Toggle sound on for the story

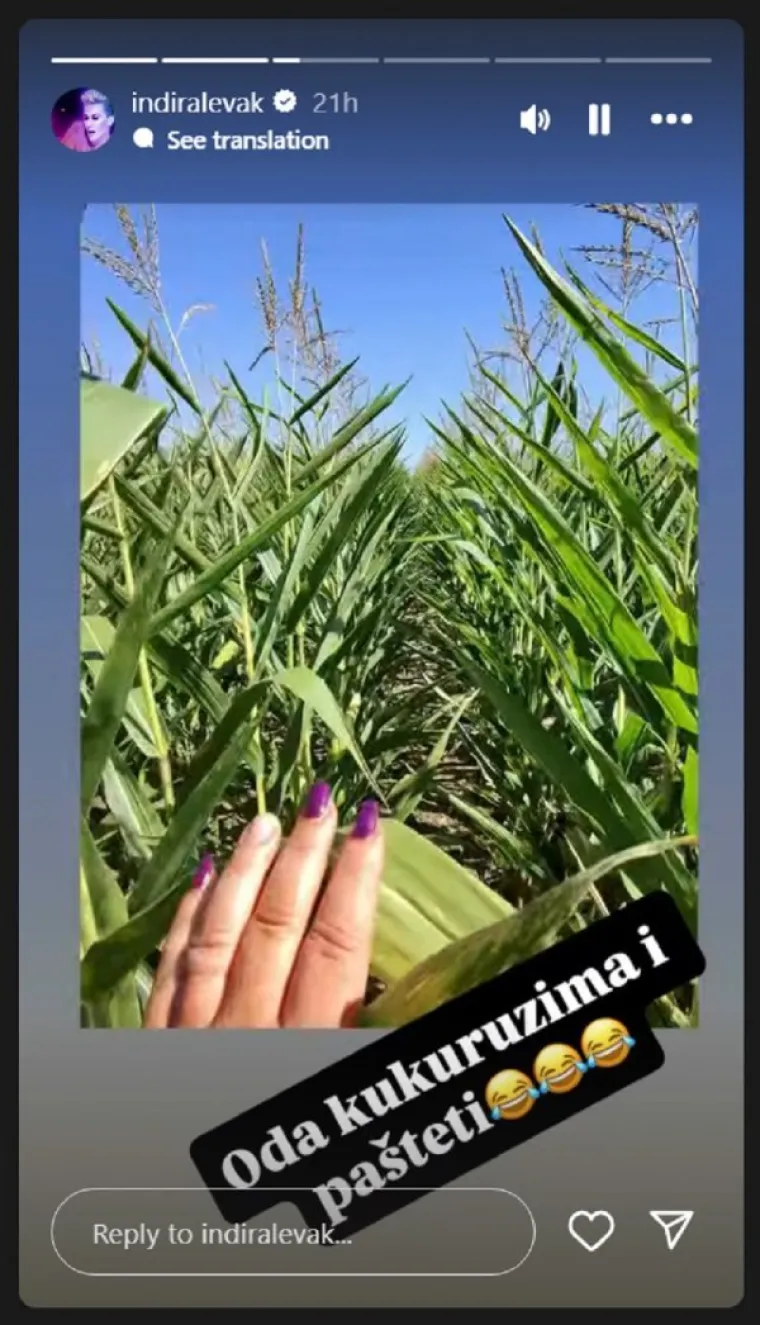(x=537, y=119)
